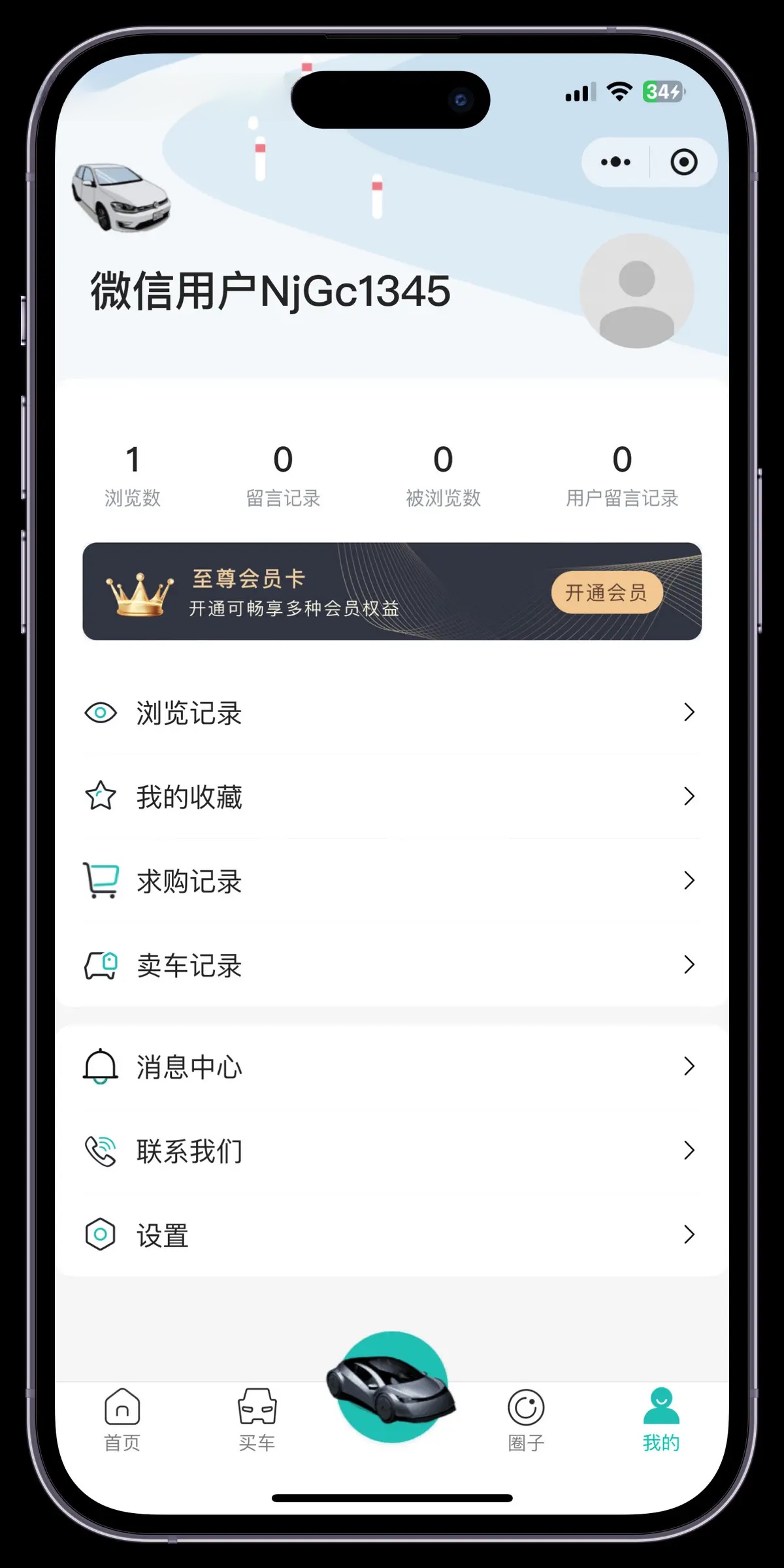Image resolution: width=784 pixels, height=1568 pixels.
Task: Tap 开通会员 to activate membership
Action: (606, 593)
